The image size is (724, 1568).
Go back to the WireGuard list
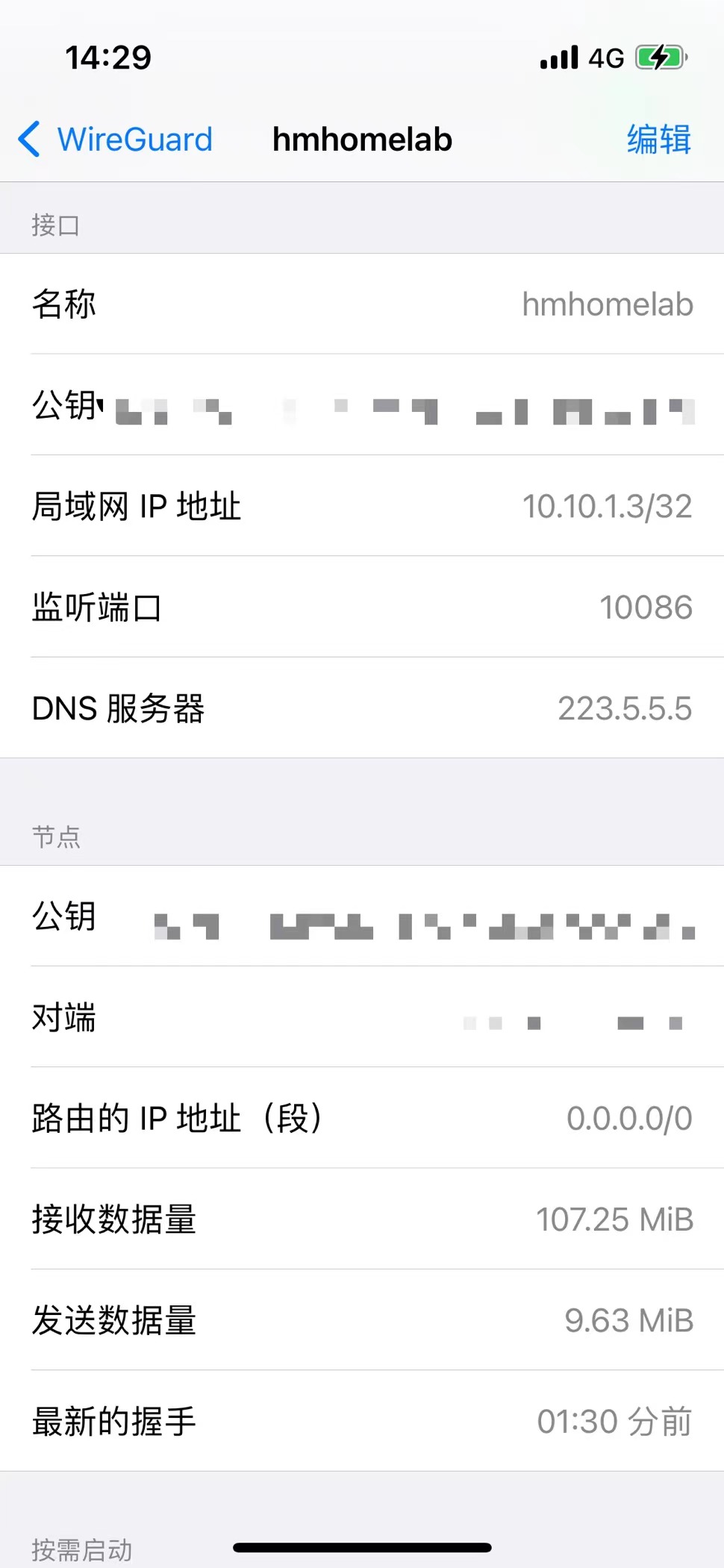116,140
